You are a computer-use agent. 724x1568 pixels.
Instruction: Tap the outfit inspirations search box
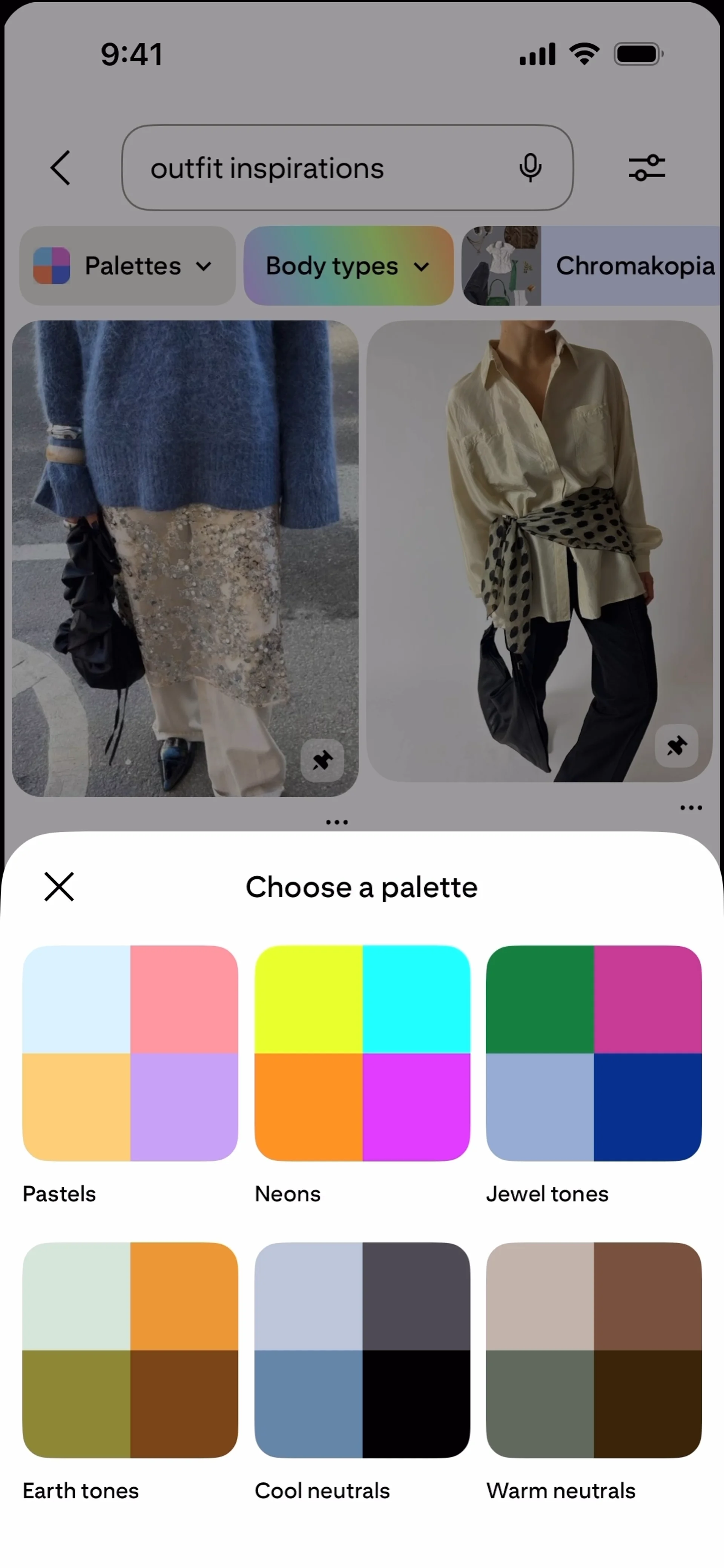pos(347,167)
